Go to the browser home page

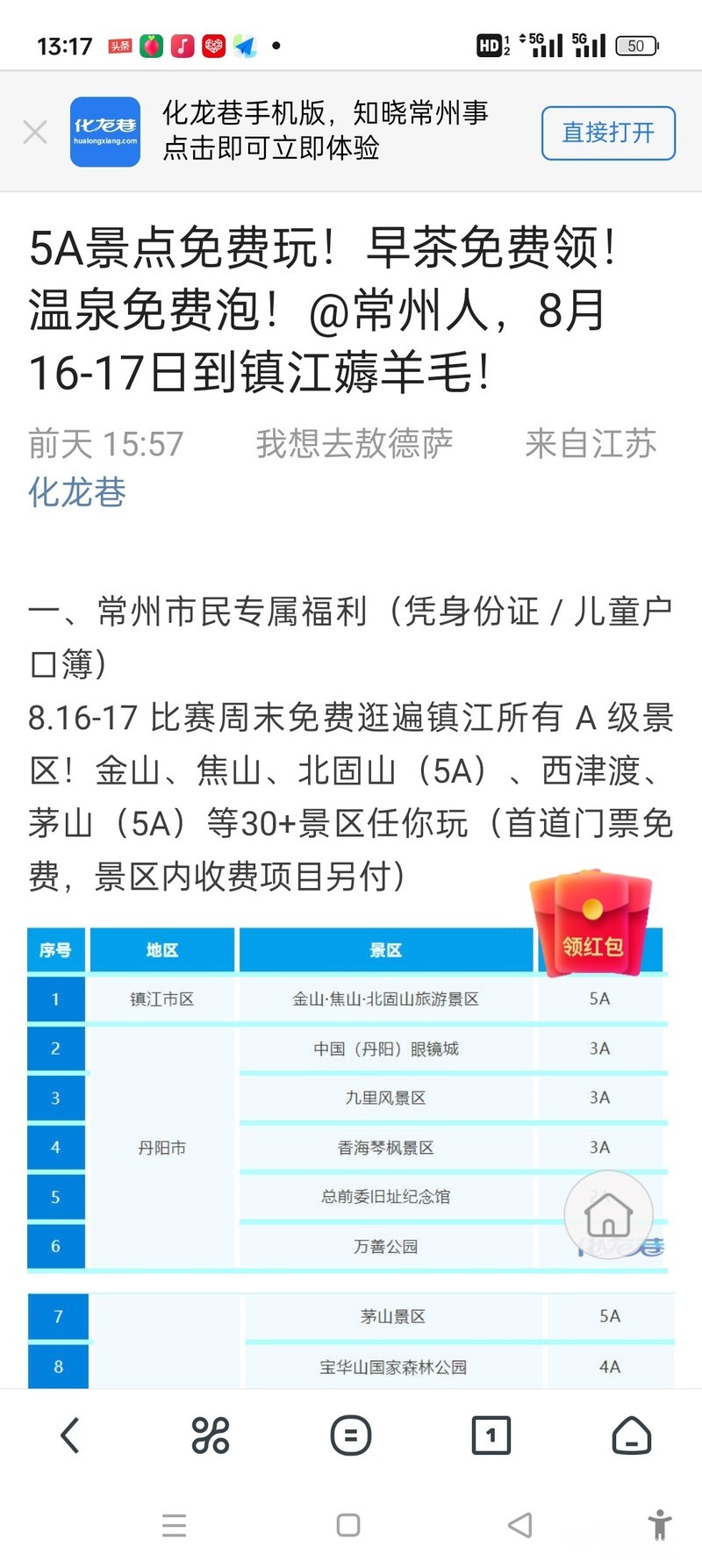pyautogui.click(x=631, y=1436)
